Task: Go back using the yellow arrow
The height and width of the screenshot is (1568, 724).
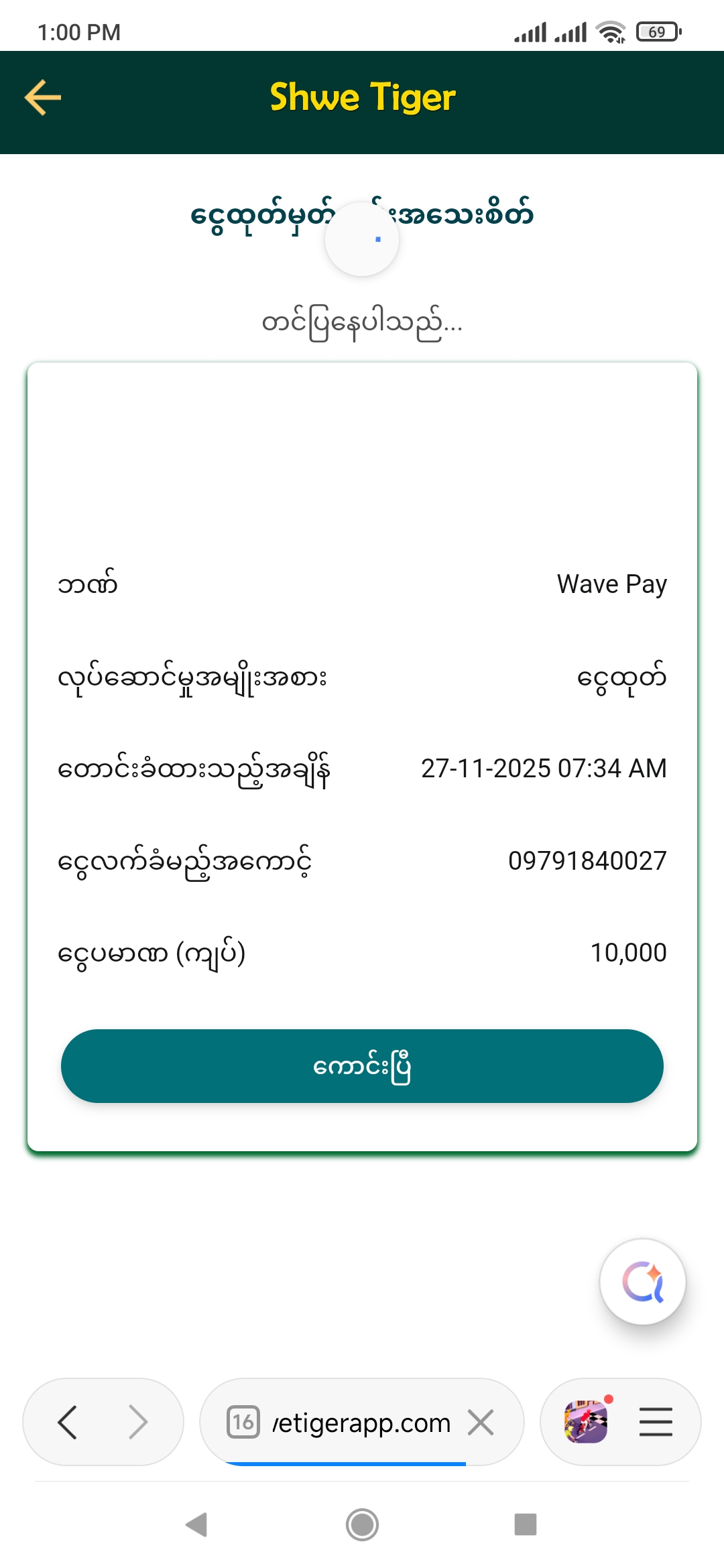Action: [x=43, y=98]
